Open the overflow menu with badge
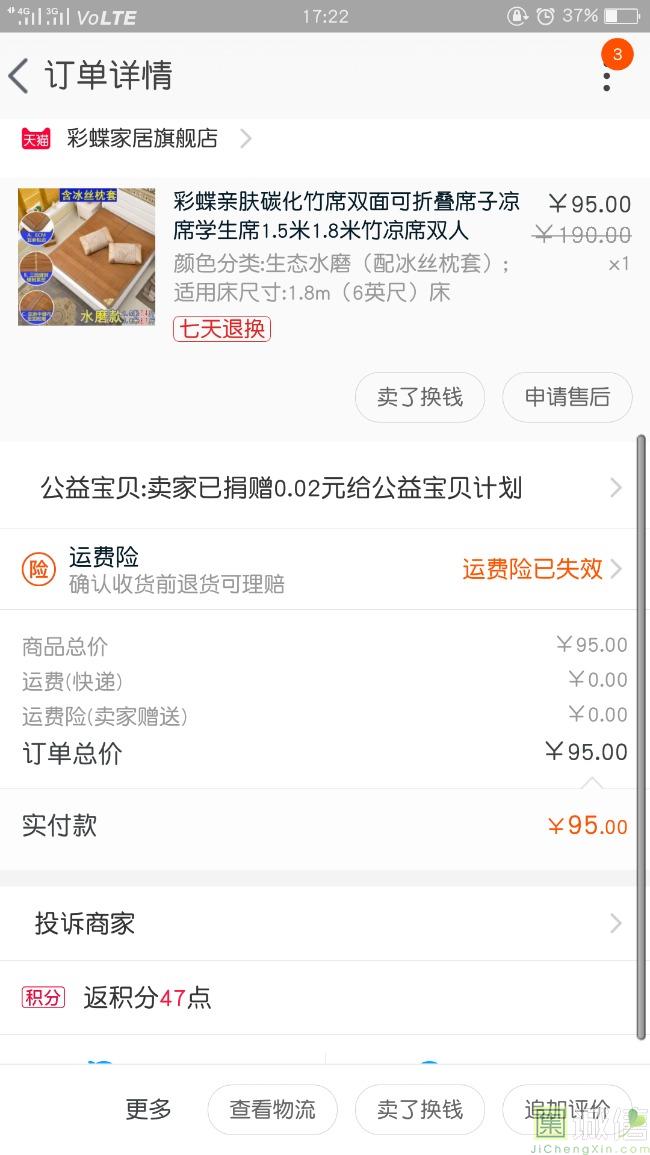The image size is (650, 1155). (607, 74)
